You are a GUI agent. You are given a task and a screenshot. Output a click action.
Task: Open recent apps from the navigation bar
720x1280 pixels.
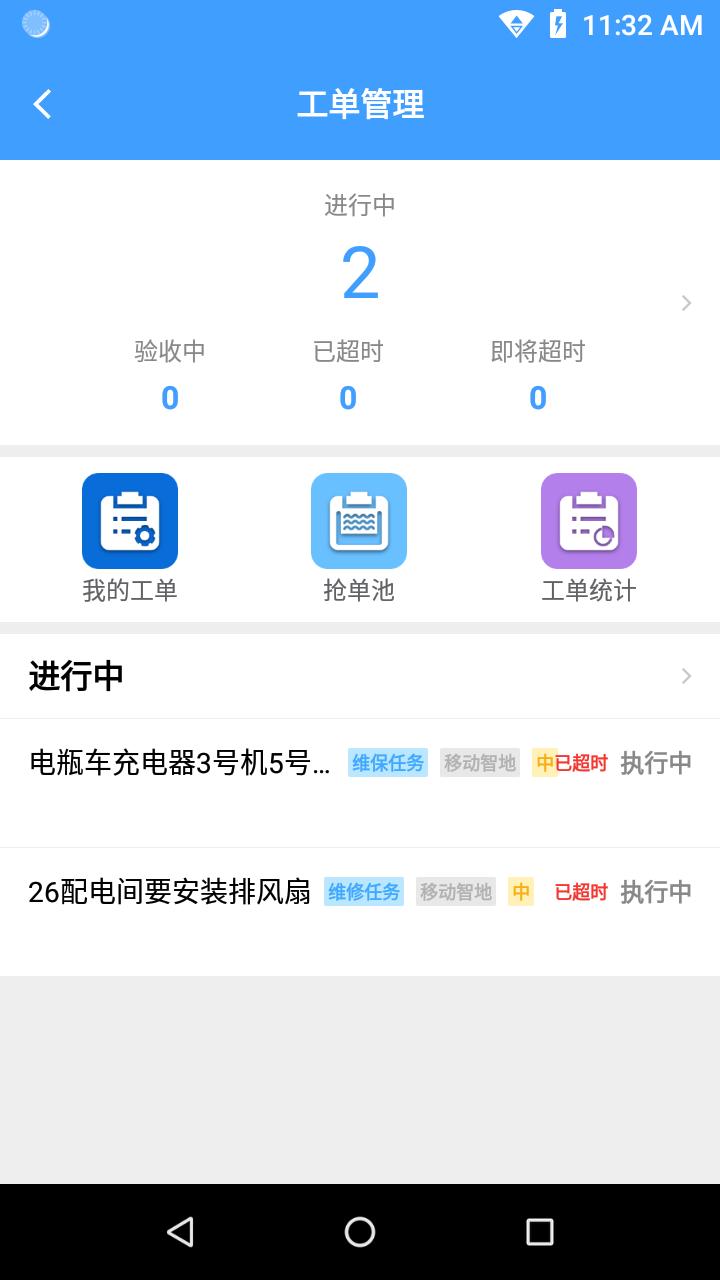click(x=540, y=1232)
